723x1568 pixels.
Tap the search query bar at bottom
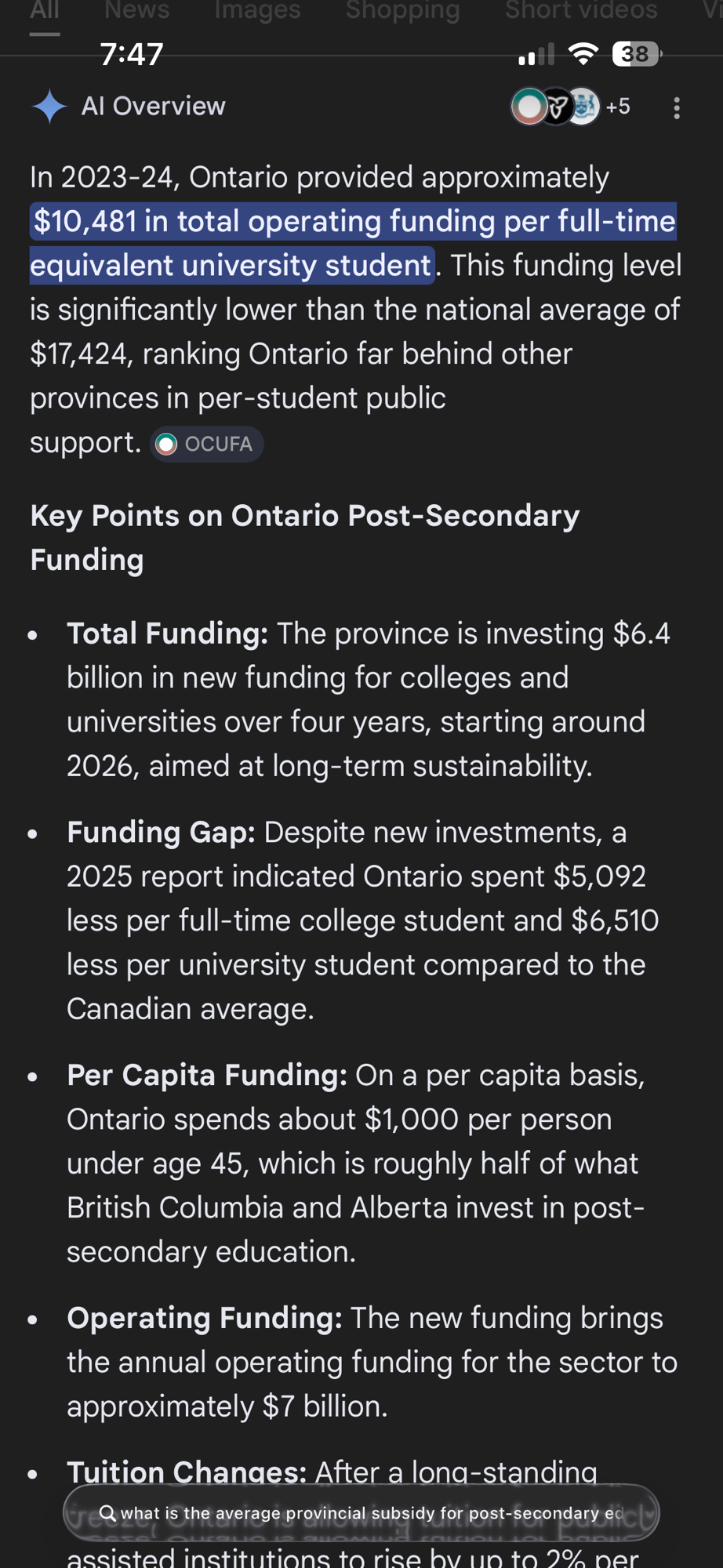[361, 1512]
